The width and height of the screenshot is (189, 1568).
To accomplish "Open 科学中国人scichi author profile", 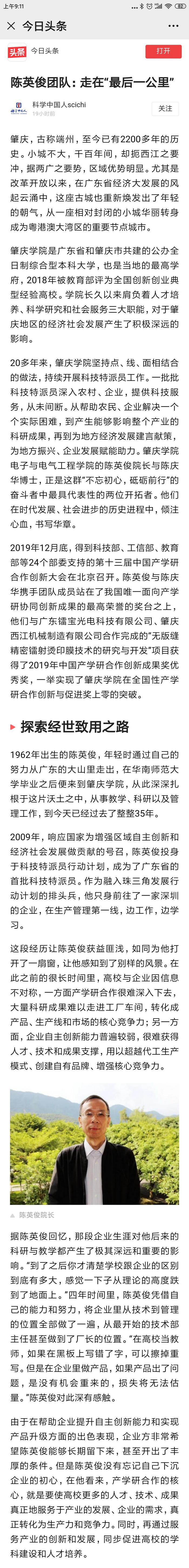I will pyautogui.click(x=59, y=105).
